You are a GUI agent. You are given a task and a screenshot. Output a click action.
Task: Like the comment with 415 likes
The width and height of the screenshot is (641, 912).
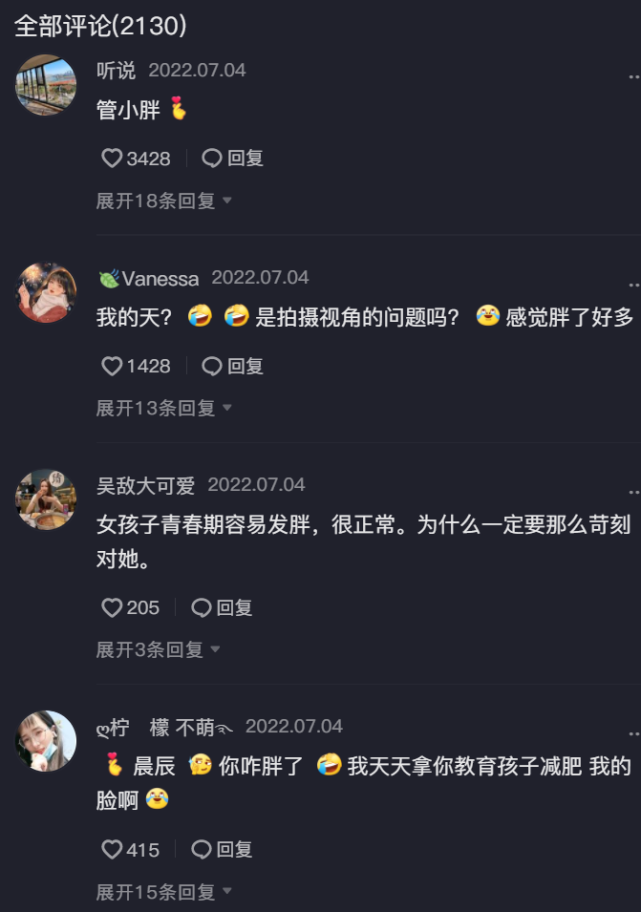tap(112, 849)
